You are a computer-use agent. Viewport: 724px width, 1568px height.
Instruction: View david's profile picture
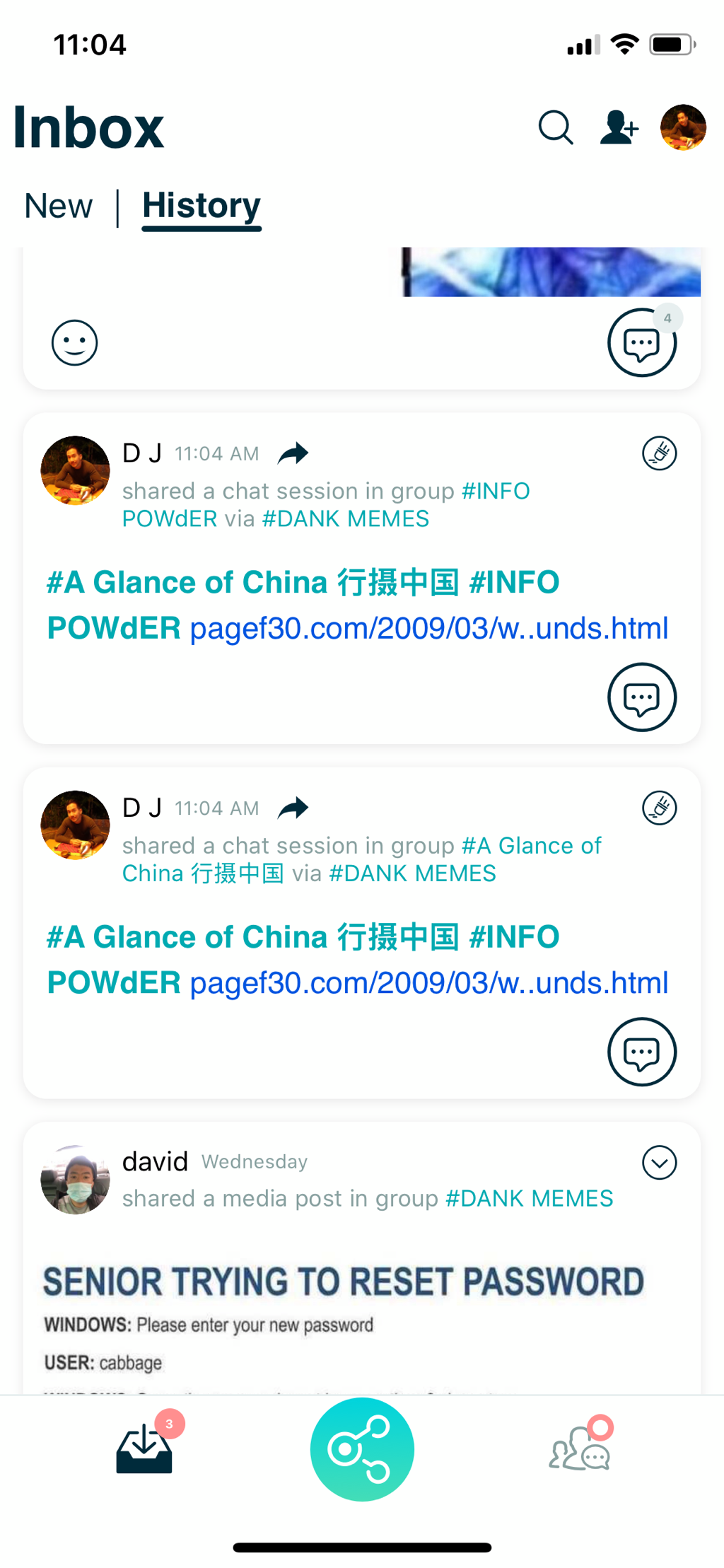(x=76, y=1179)
